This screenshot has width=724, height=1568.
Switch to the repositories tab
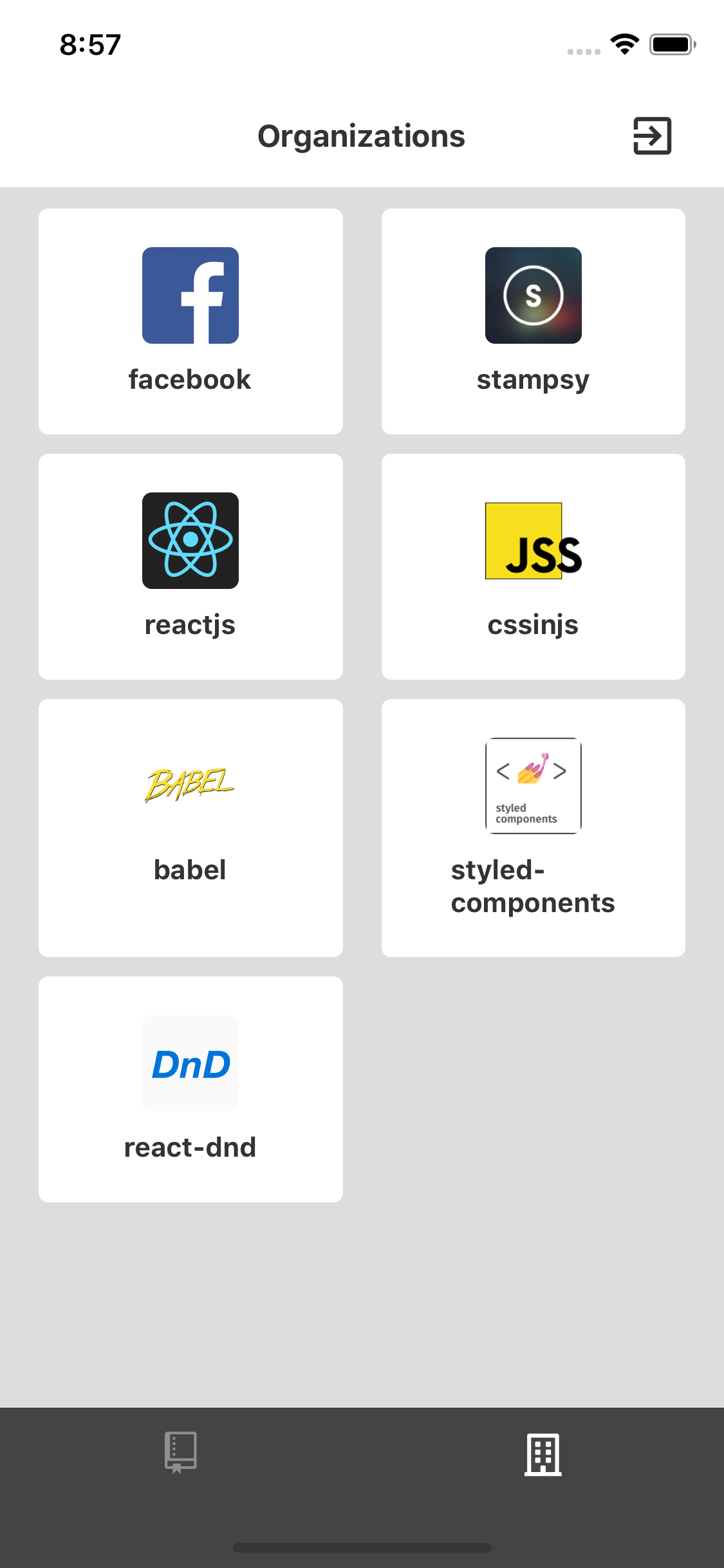(180, 1452)
